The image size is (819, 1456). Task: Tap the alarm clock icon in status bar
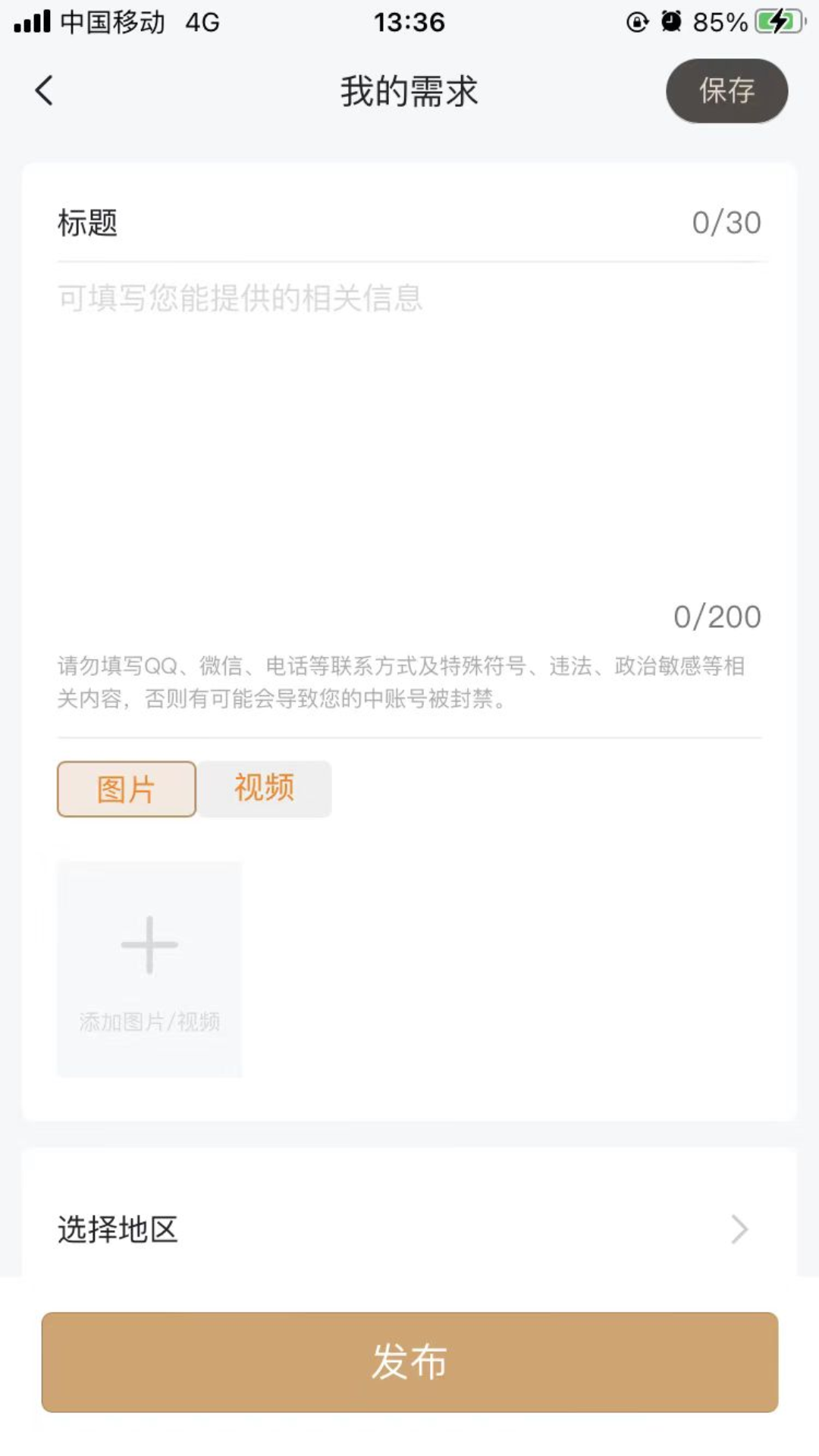pyautogui.click(x=671, y=23)
